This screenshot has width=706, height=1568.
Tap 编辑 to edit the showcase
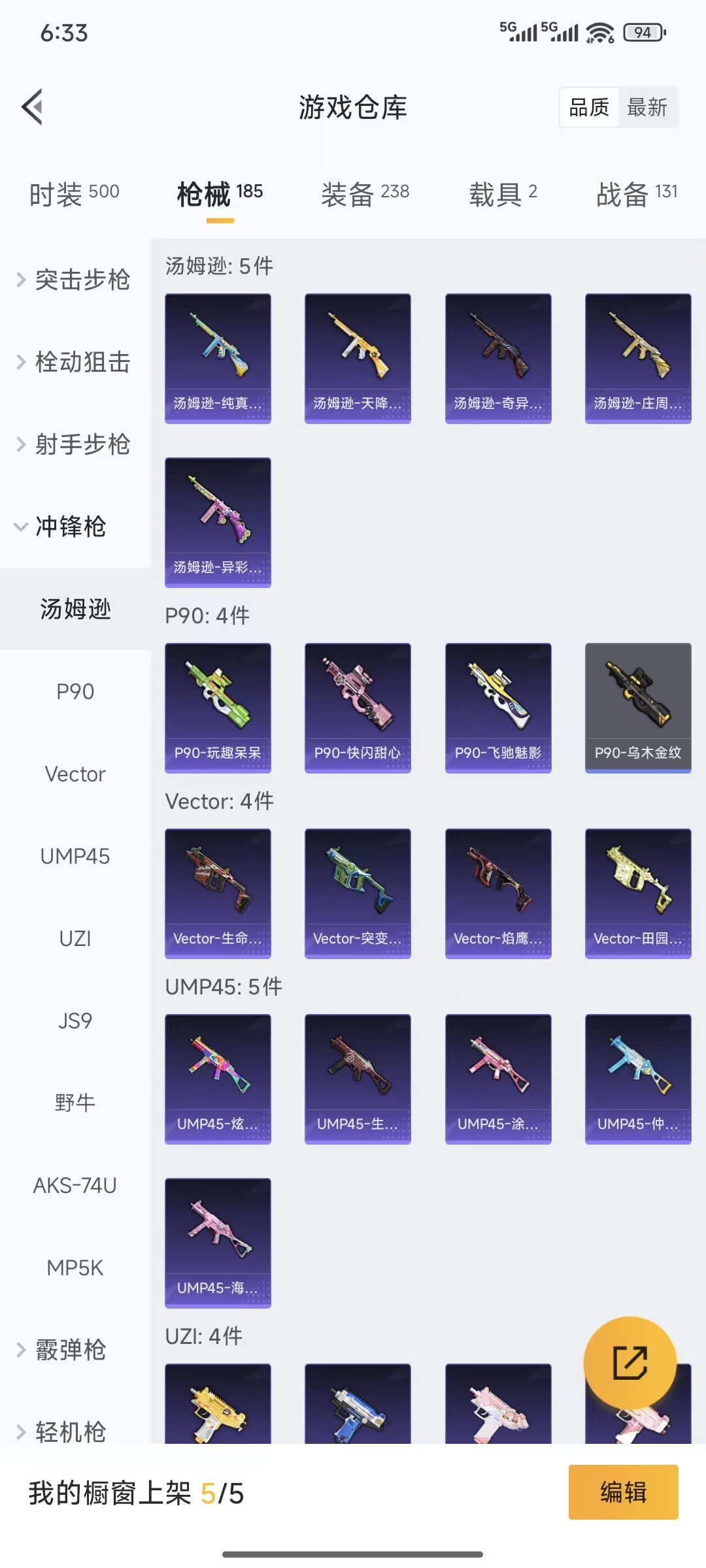point(623,1492)
